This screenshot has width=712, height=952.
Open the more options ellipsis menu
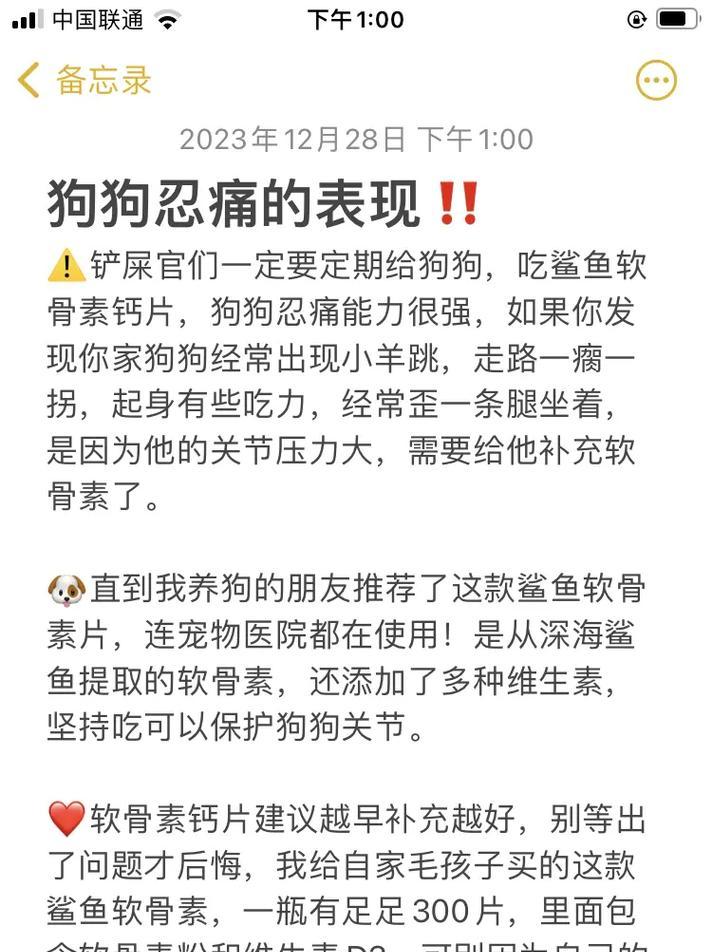(656, 80)
